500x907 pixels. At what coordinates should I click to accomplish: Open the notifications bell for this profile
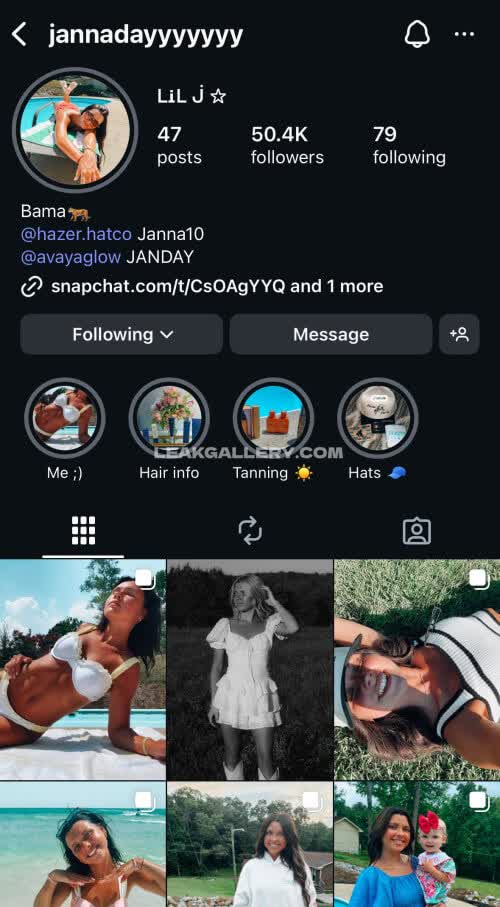(417, 34)
